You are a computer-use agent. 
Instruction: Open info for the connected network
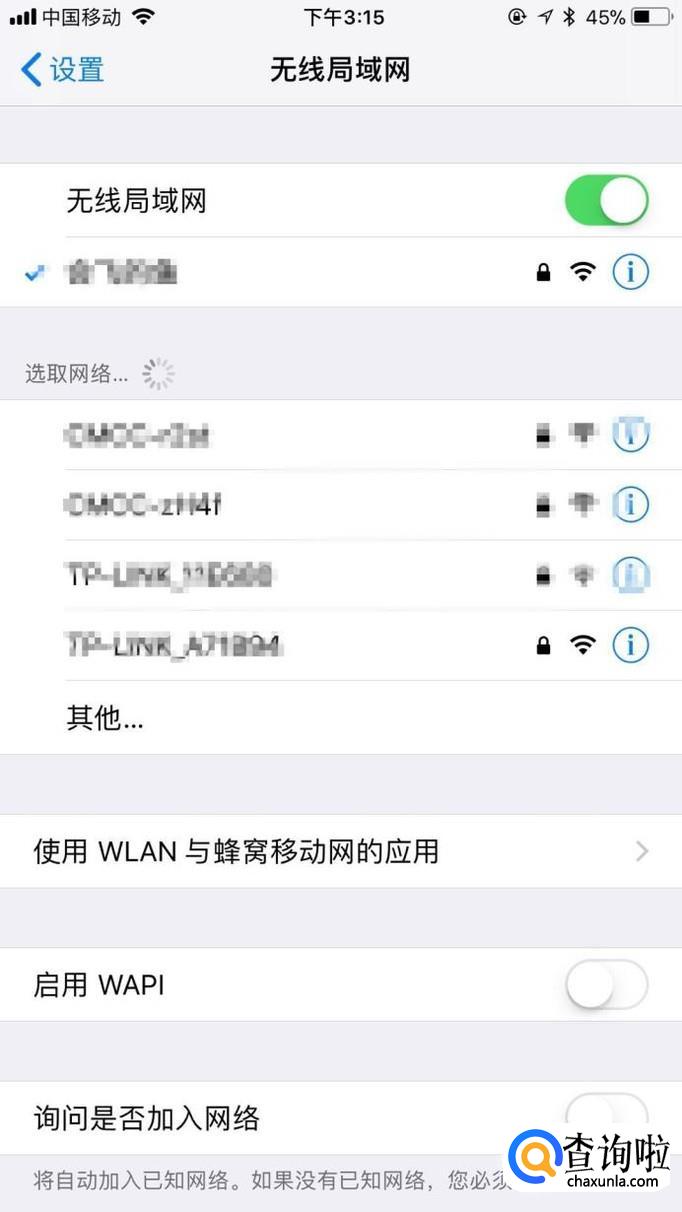630,272
